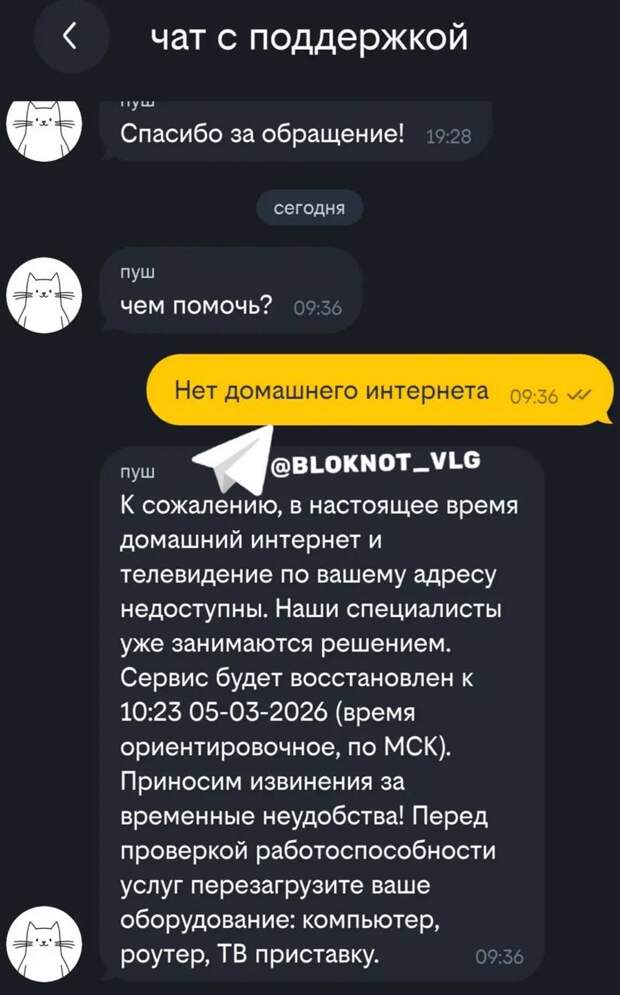Go back from the support chat
The image size is (620, 995).
pyautogui.click(x=69, y=37)
